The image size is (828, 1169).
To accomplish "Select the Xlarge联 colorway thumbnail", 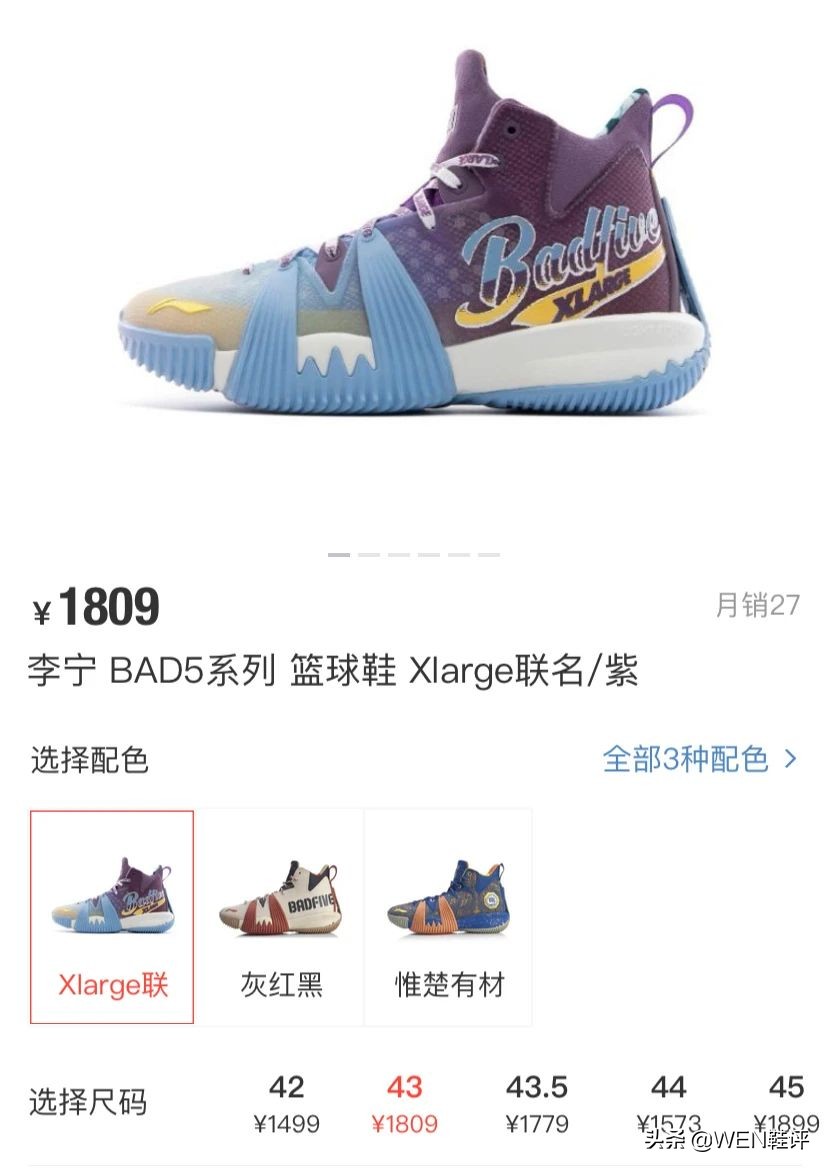I will click(x=110, y=917).
